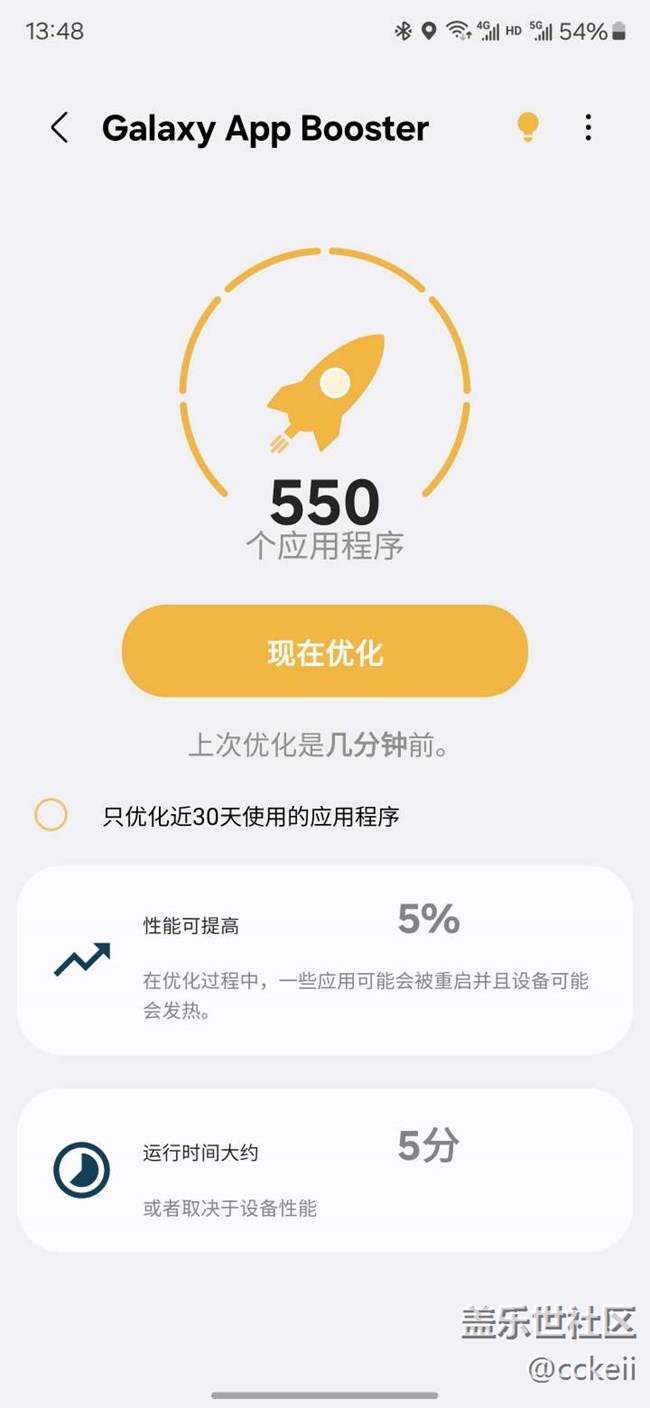Tap the 现在优化 button

[x=325, y=651]
